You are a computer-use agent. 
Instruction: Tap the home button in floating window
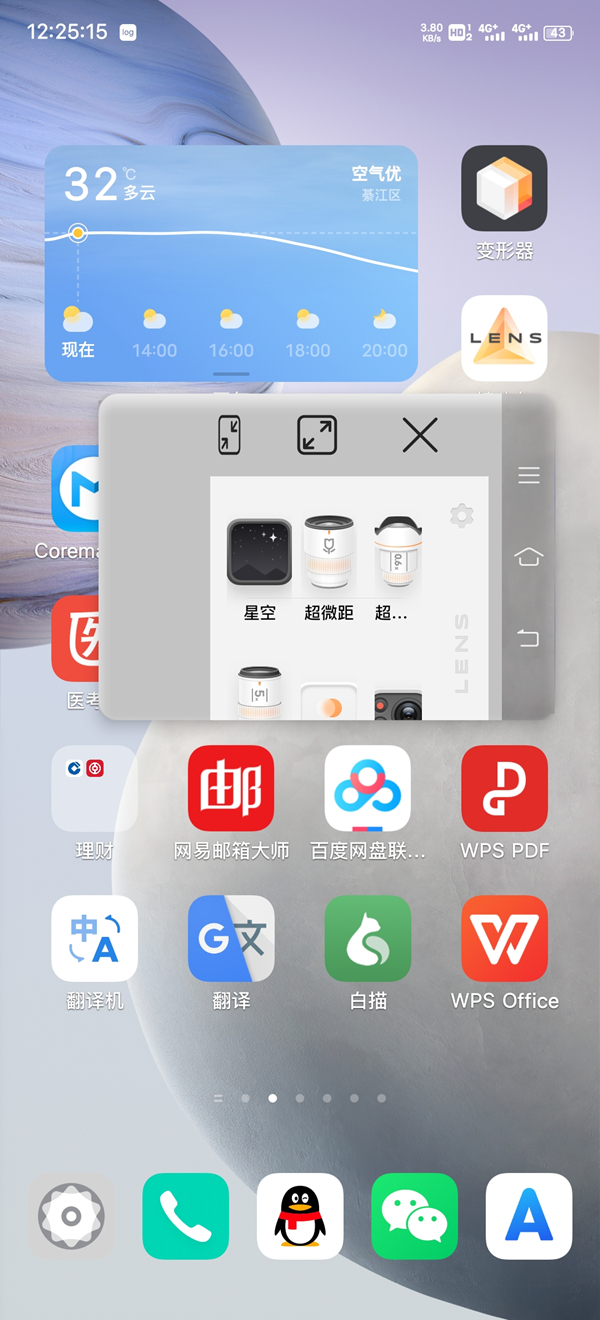click(x=528, y=557)
